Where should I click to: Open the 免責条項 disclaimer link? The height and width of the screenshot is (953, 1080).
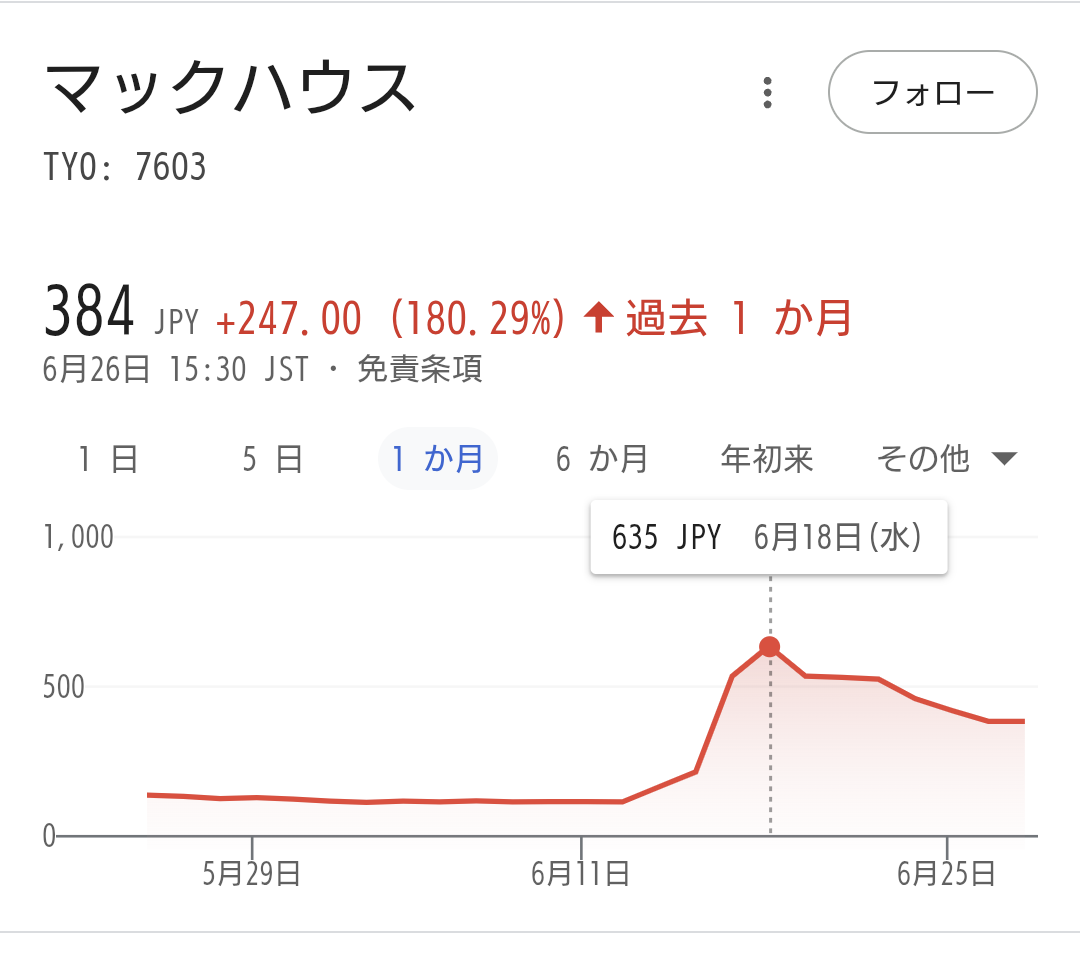419,369
